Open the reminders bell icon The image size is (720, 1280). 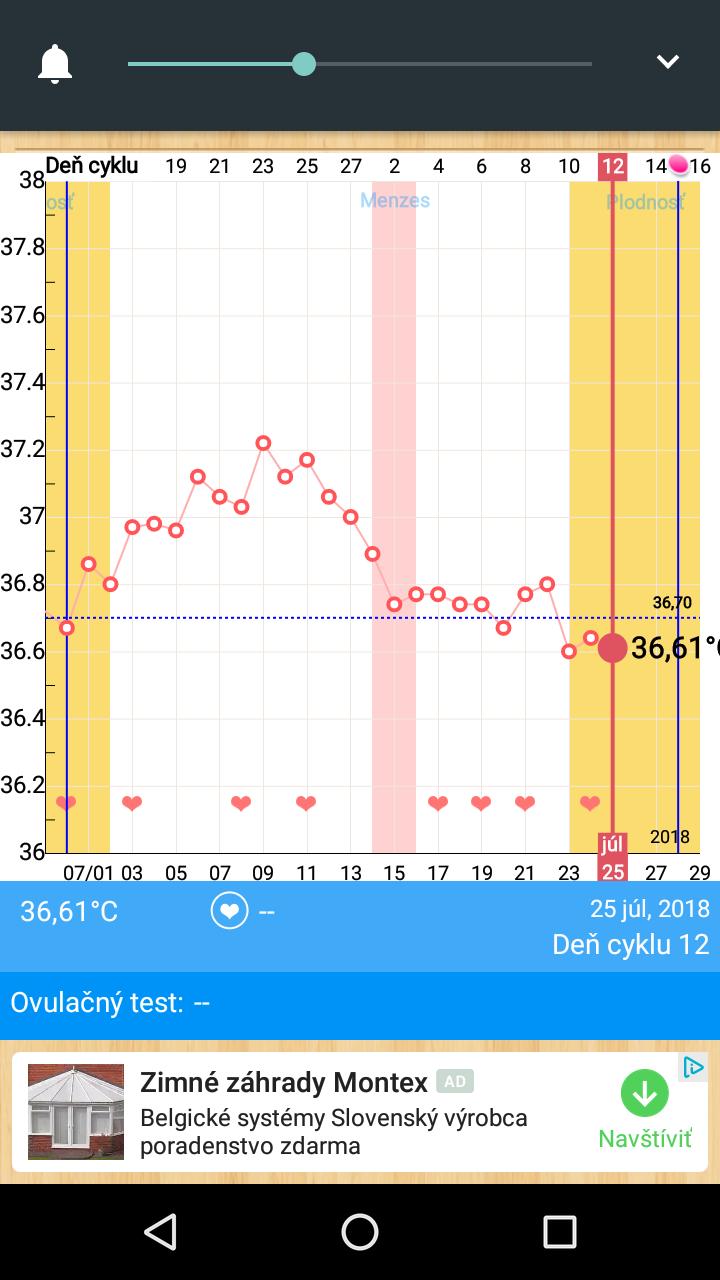tap(55, 64)
